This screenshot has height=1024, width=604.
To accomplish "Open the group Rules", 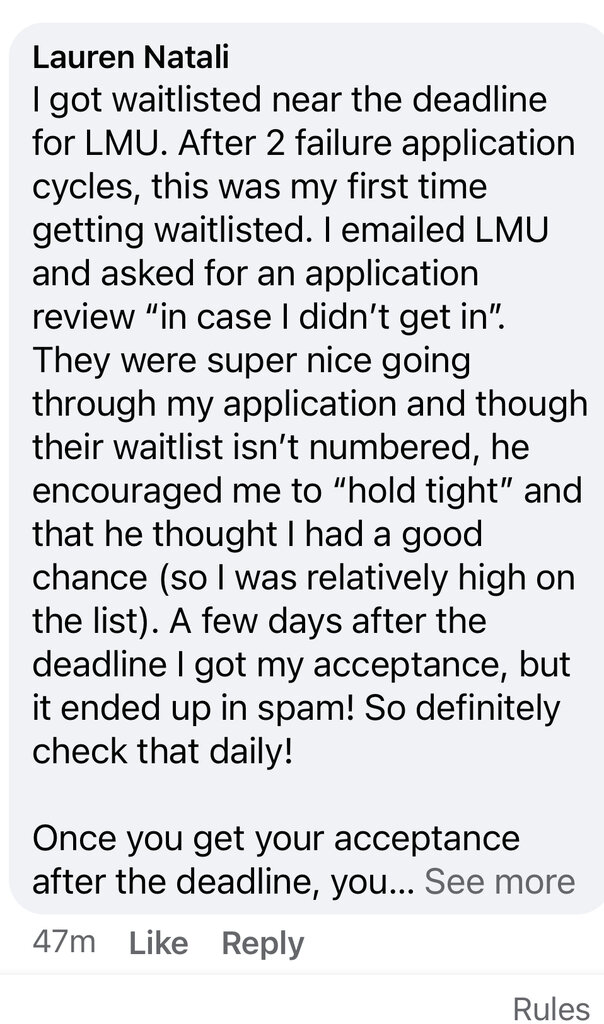I will click(552, 1008).
